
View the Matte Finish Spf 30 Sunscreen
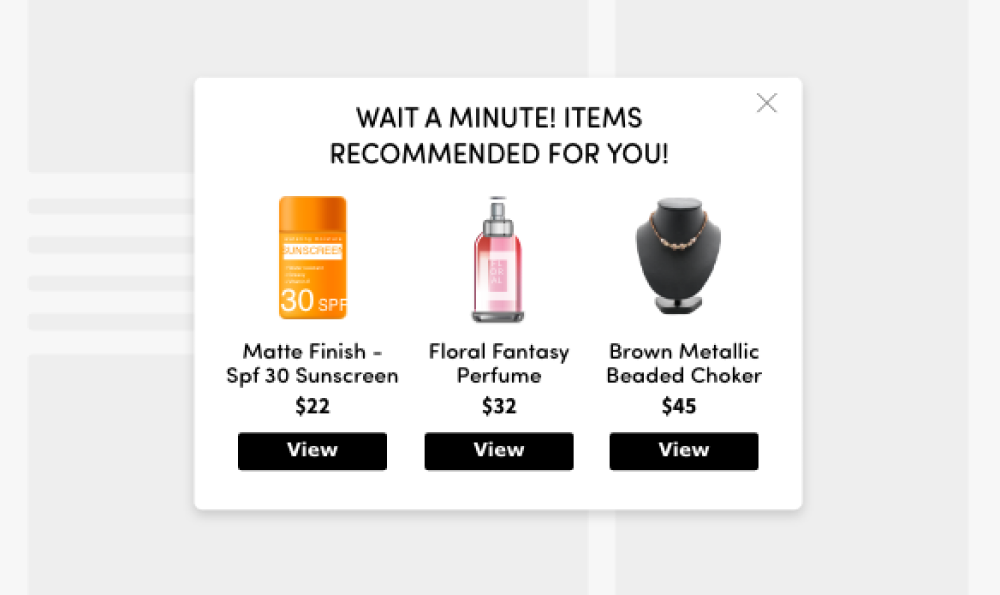pos(312,451)
